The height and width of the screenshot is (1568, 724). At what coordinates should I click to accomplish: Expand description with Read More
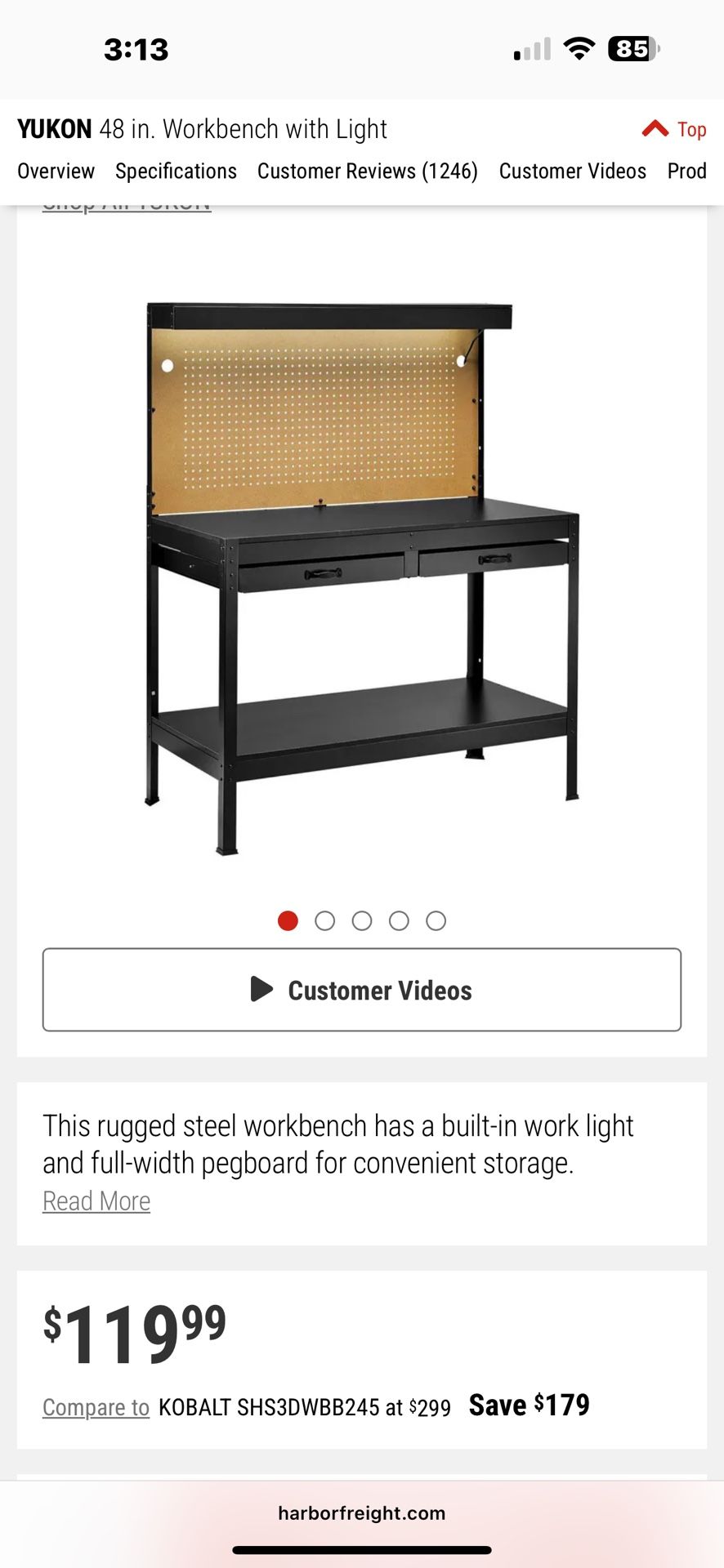tap(96, 1201)
